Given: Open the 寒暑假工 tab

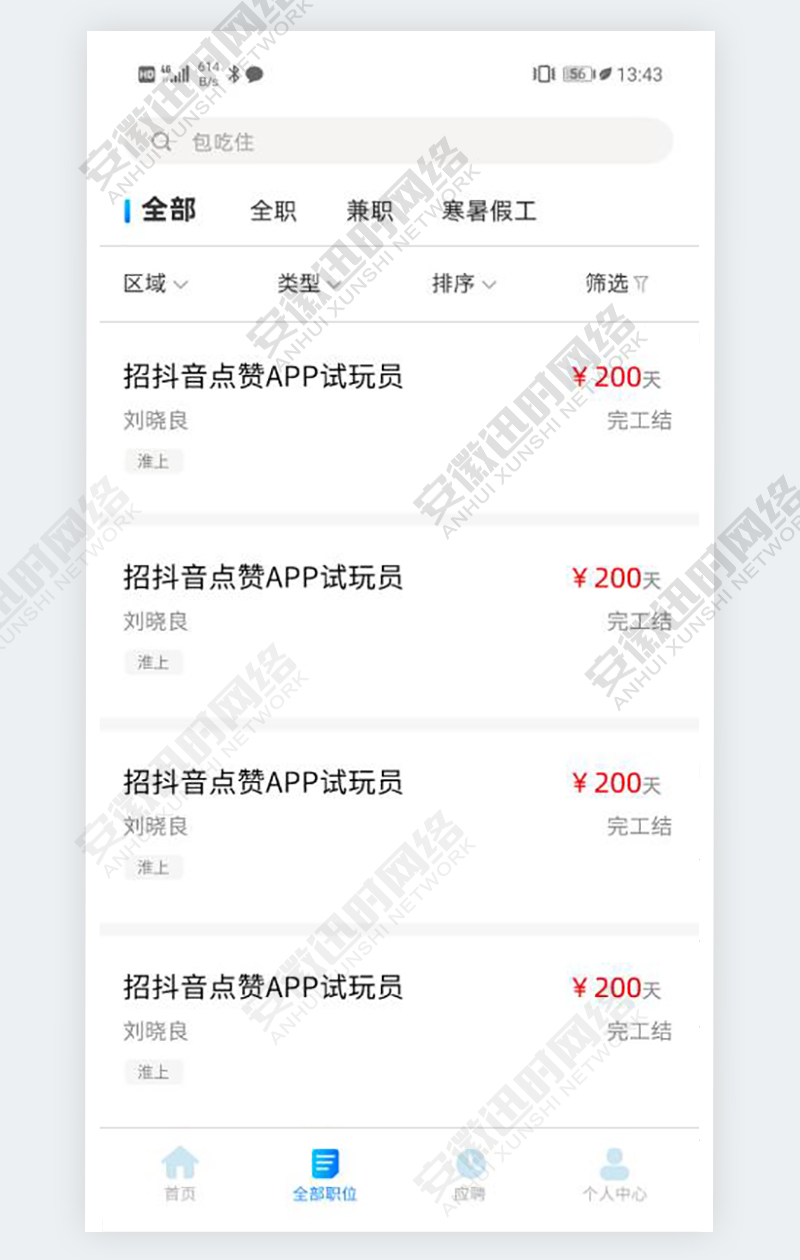Looking at the screenshot, I should coord(490,211).
